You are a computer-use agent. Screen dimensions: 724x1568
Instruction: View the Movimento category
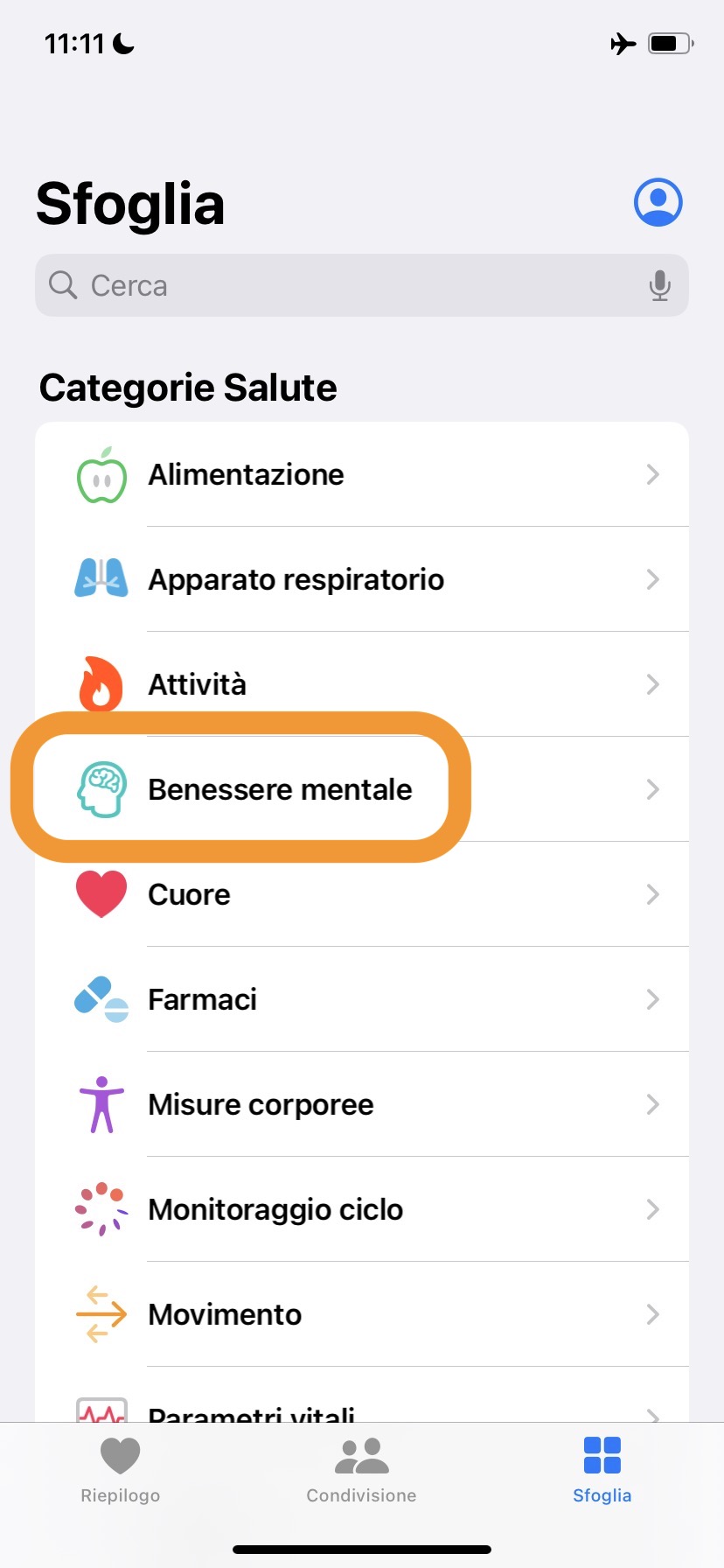tap(362, 1314)
